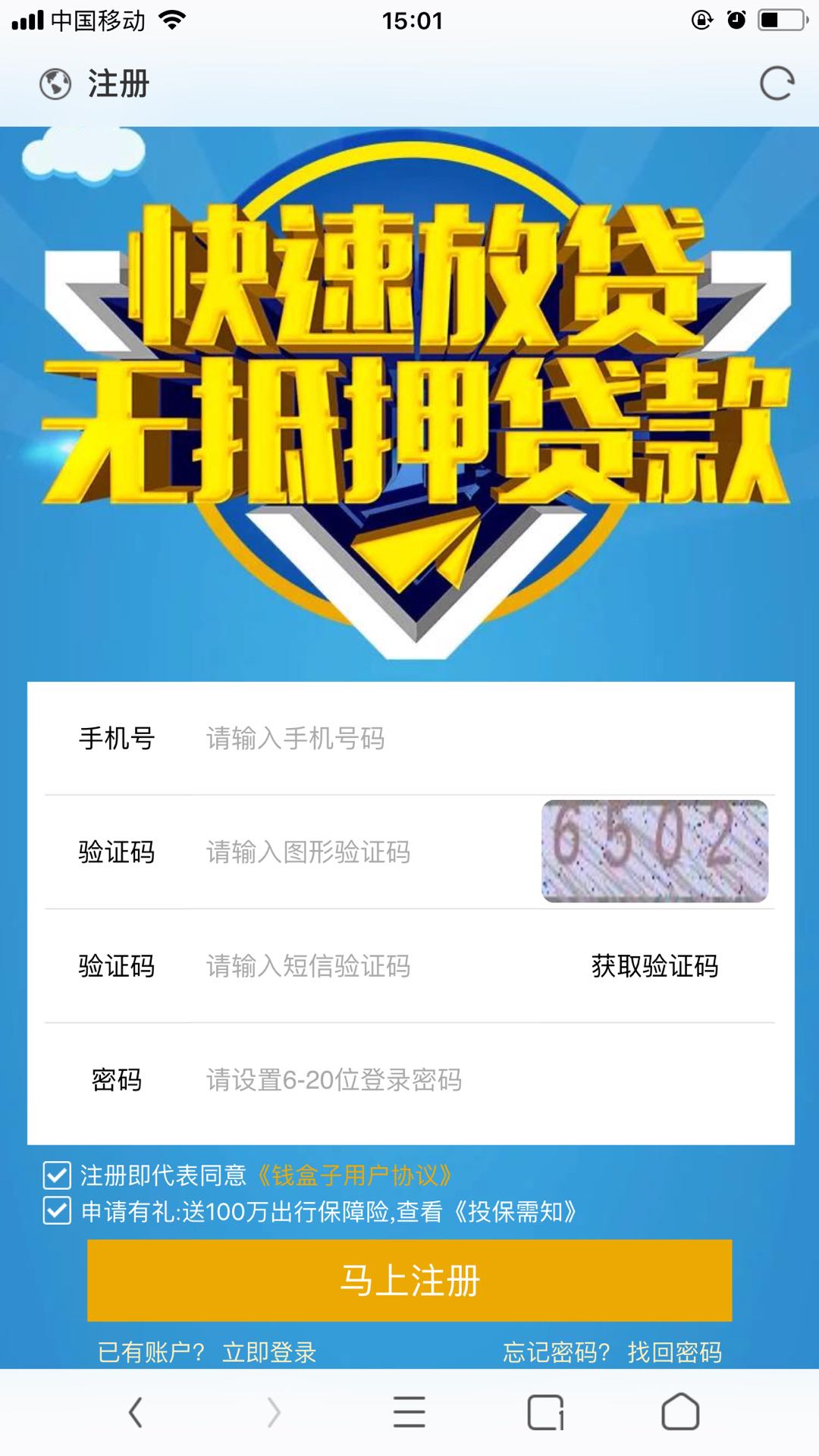Tap the globe icon beside 注册
819x1456 pixels.
point(55,84)
